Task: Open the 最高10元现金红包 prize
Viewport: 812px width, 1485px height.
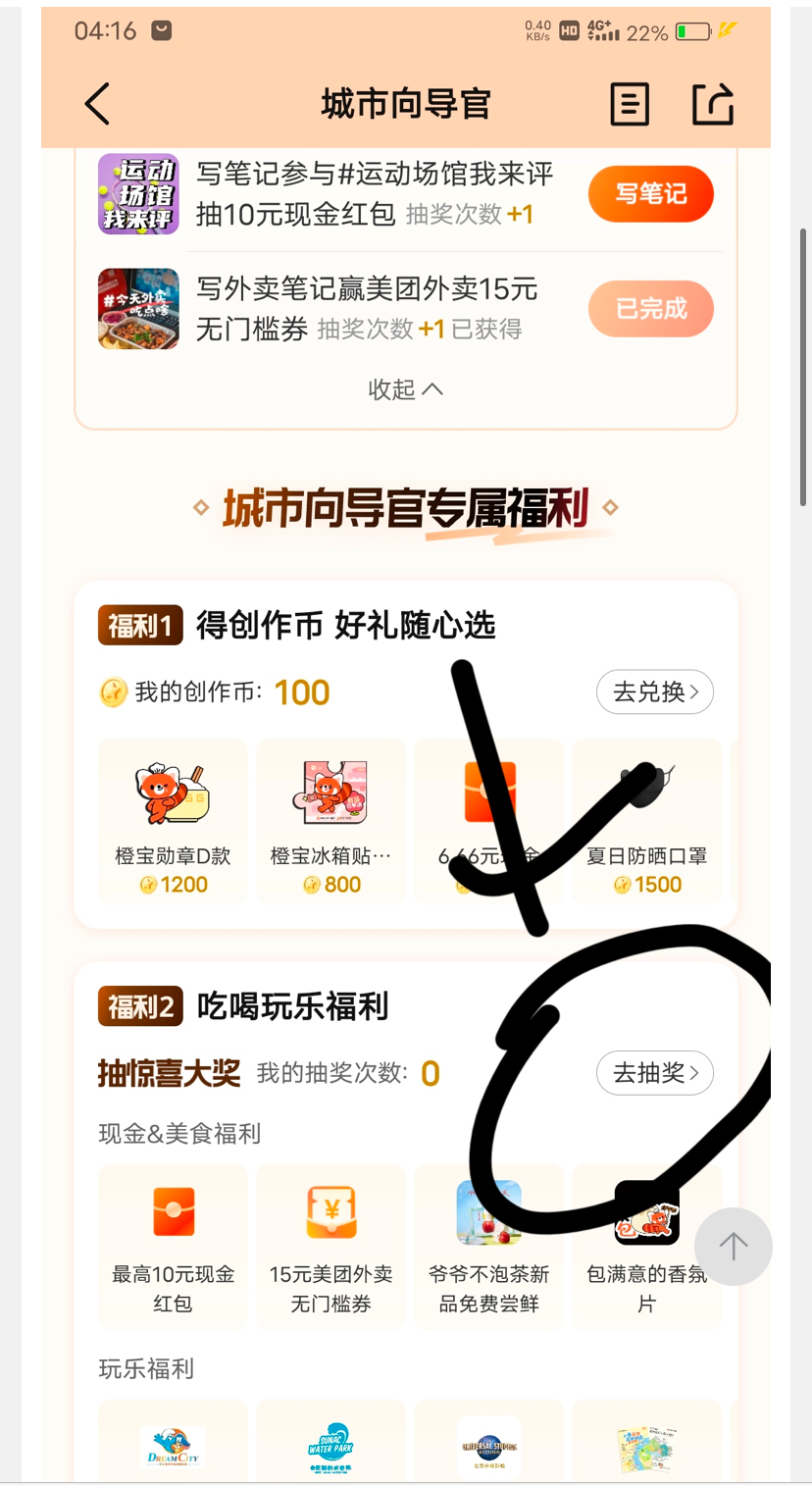Action: tap(173, 1246)
